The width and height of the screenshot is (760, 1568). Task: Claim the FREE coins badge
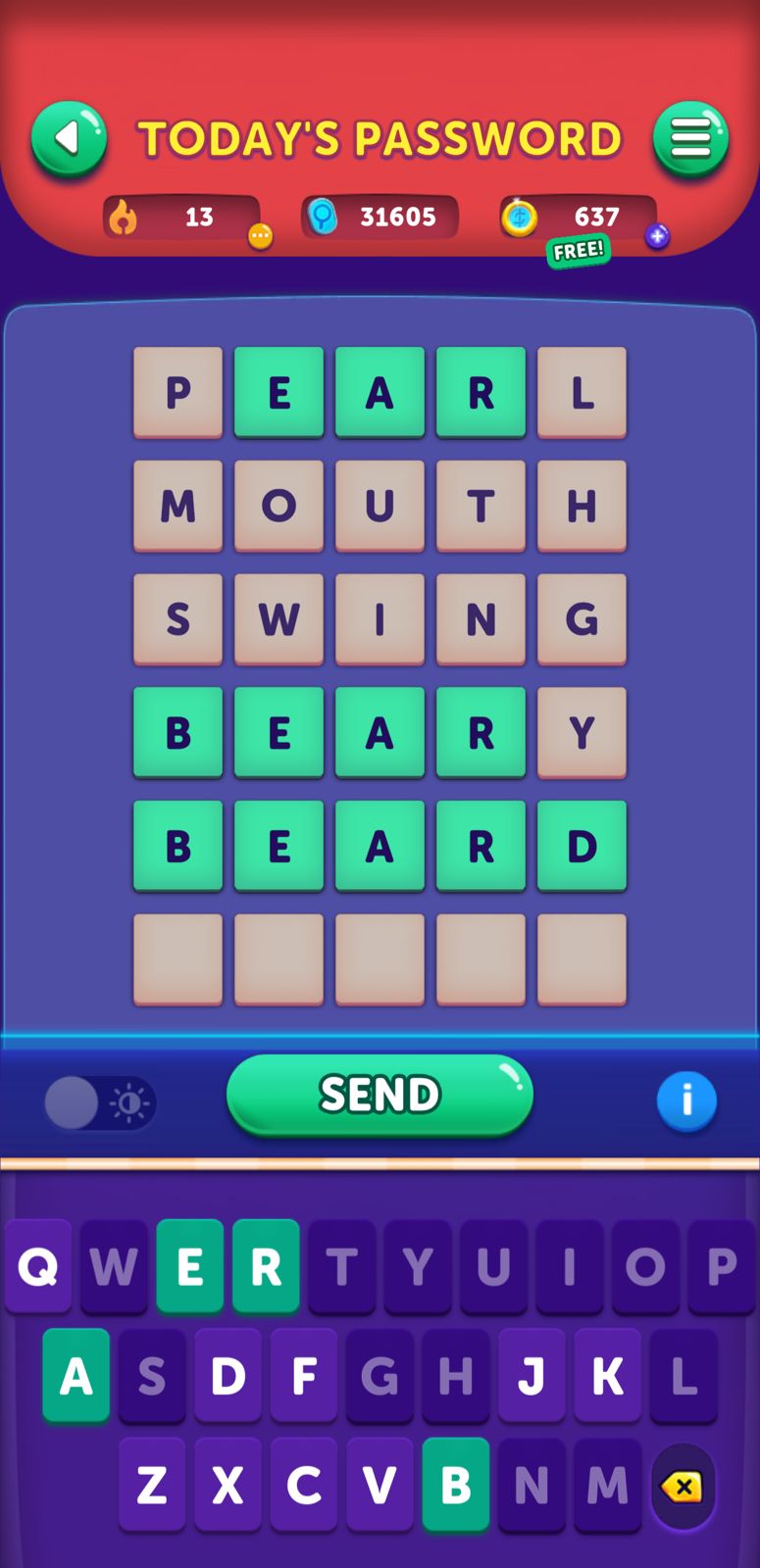click(579, 251)
